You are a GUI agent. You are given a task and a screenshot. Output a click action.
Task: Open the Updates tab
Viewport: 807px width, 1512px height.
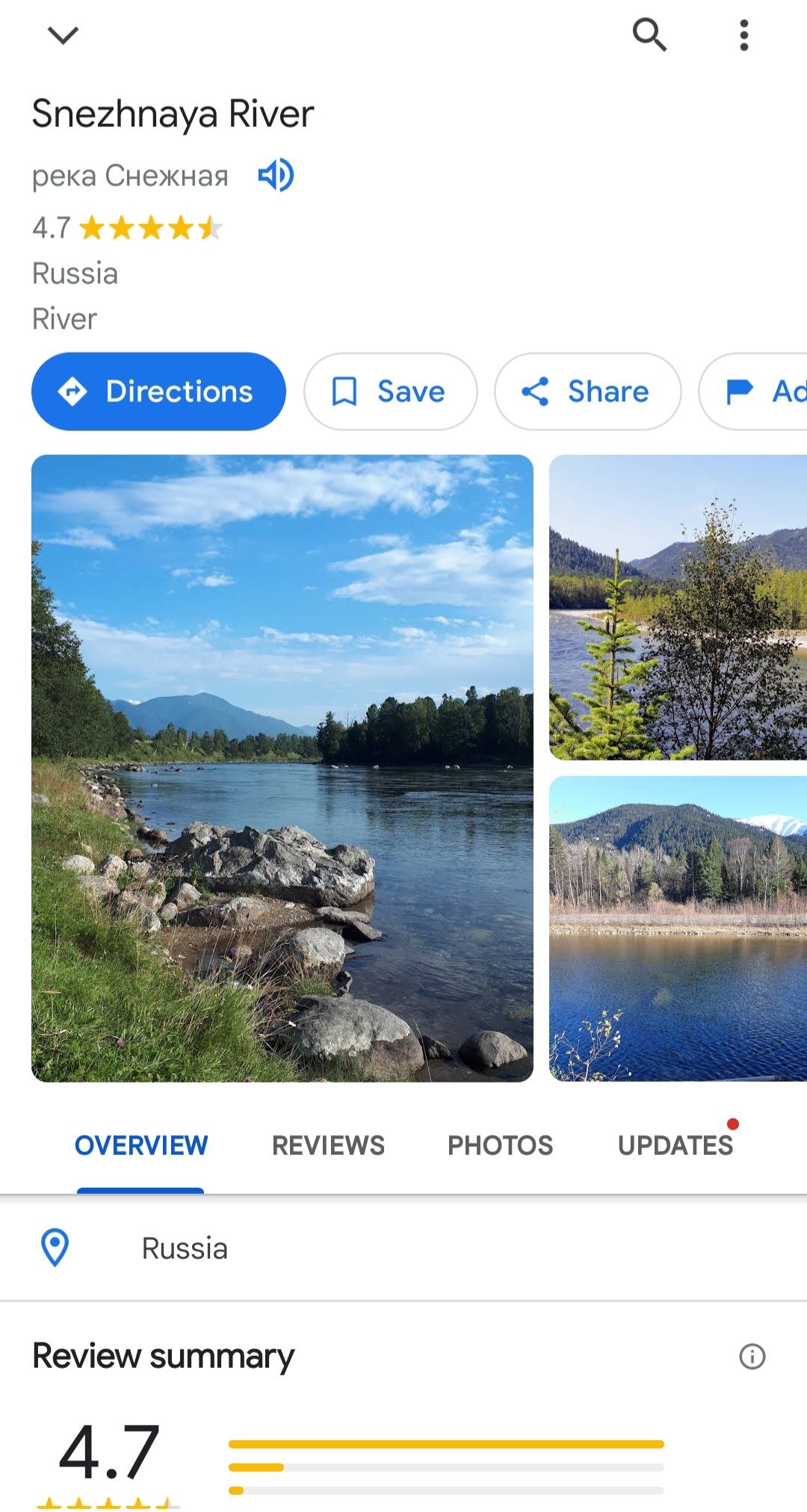675,1145
